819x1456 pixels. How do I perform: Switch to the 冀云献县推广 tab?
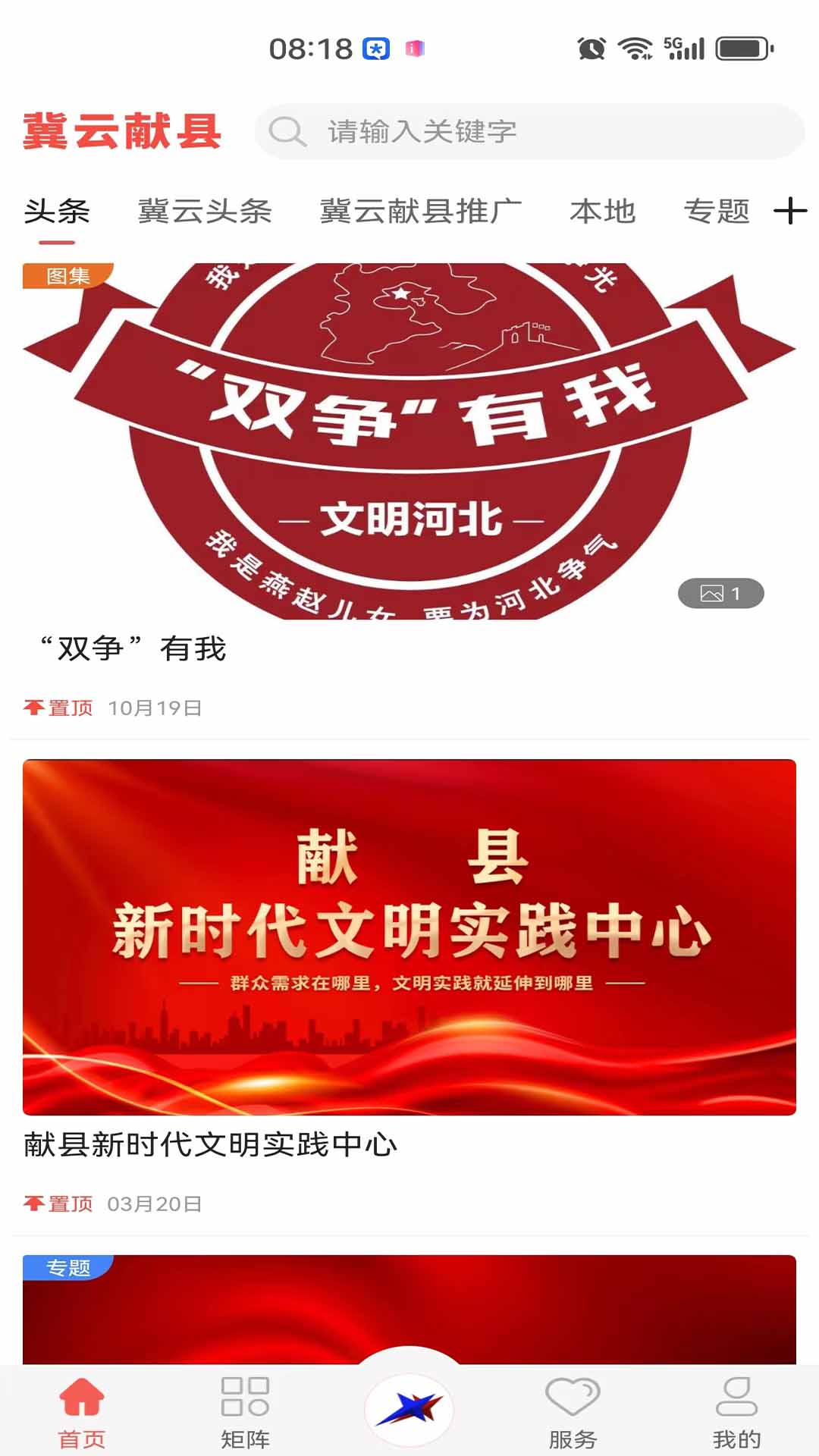(422, 212)
